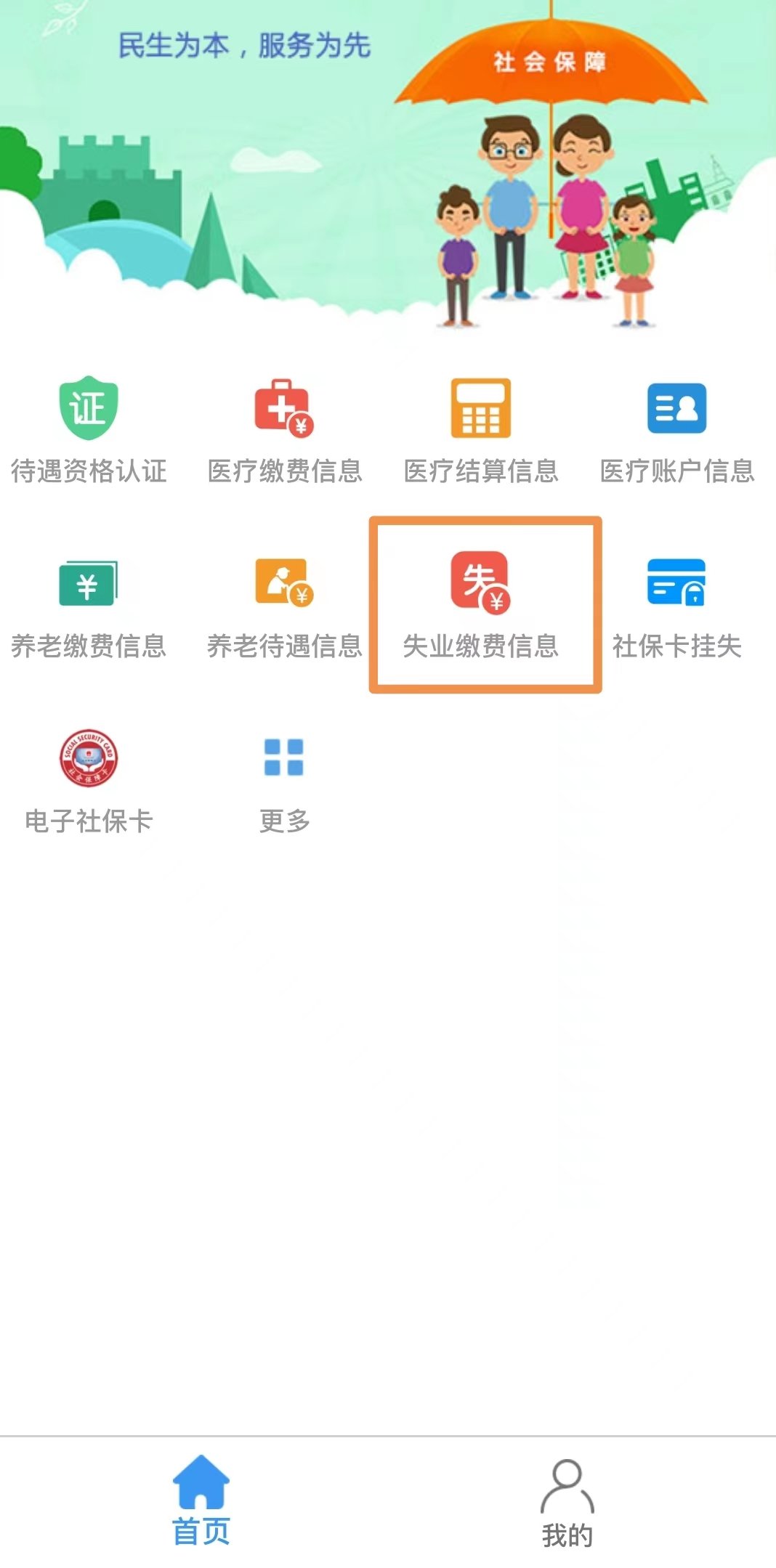
Task: Open 医疗缴费信息
Action: pos(284,428)
